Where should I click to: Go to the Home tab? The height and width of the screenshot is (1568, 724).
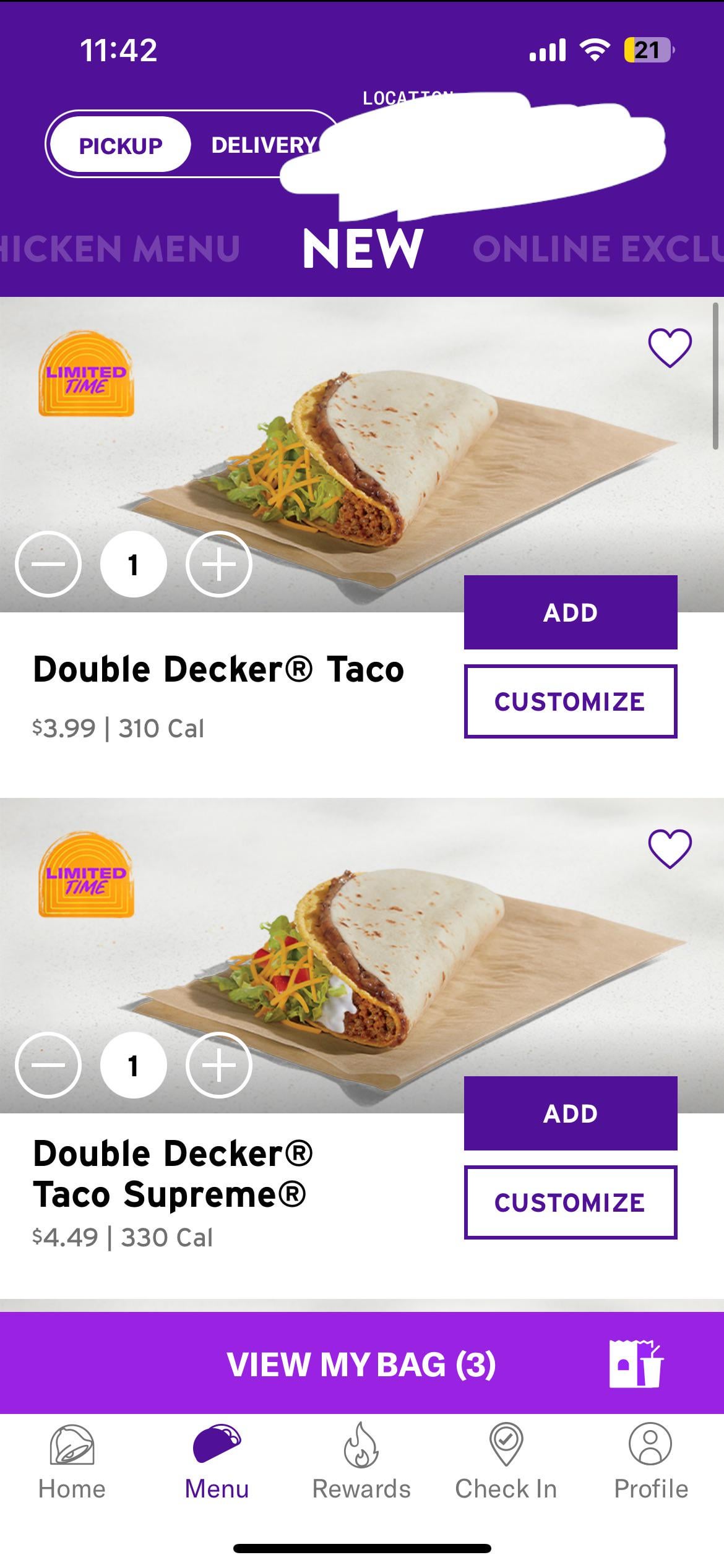pyautogui.click(x=72, y=1463)
